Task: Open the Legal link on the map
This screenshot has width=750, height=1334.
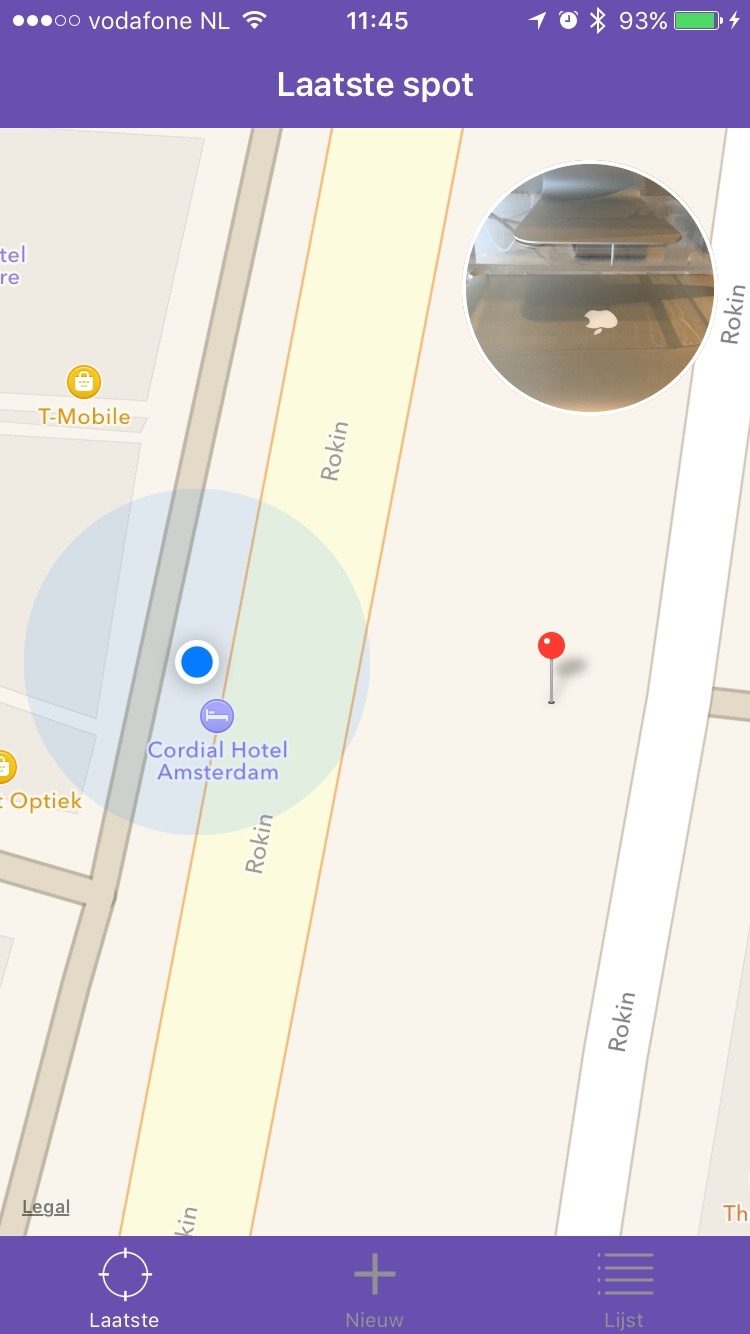Action: pyautogui.click(x=46, y=1207)
